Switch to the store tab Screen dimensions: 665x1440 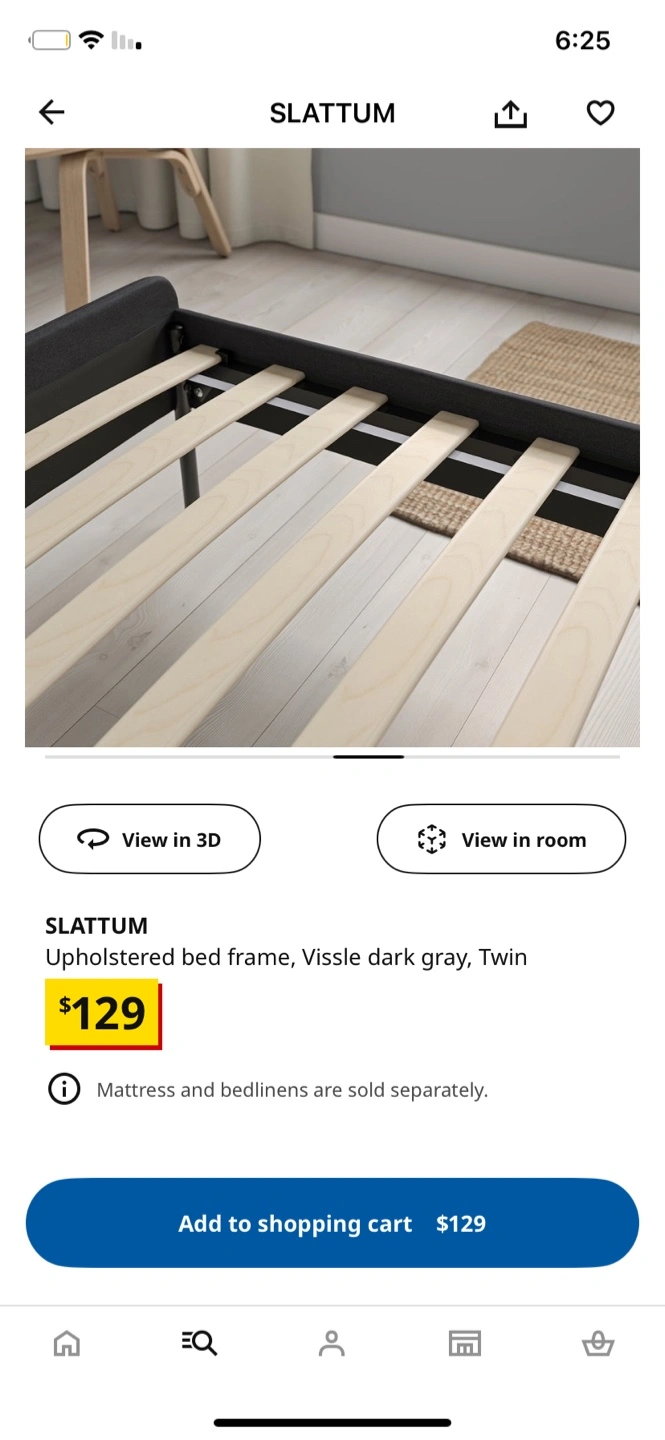tap(465, 1343)
